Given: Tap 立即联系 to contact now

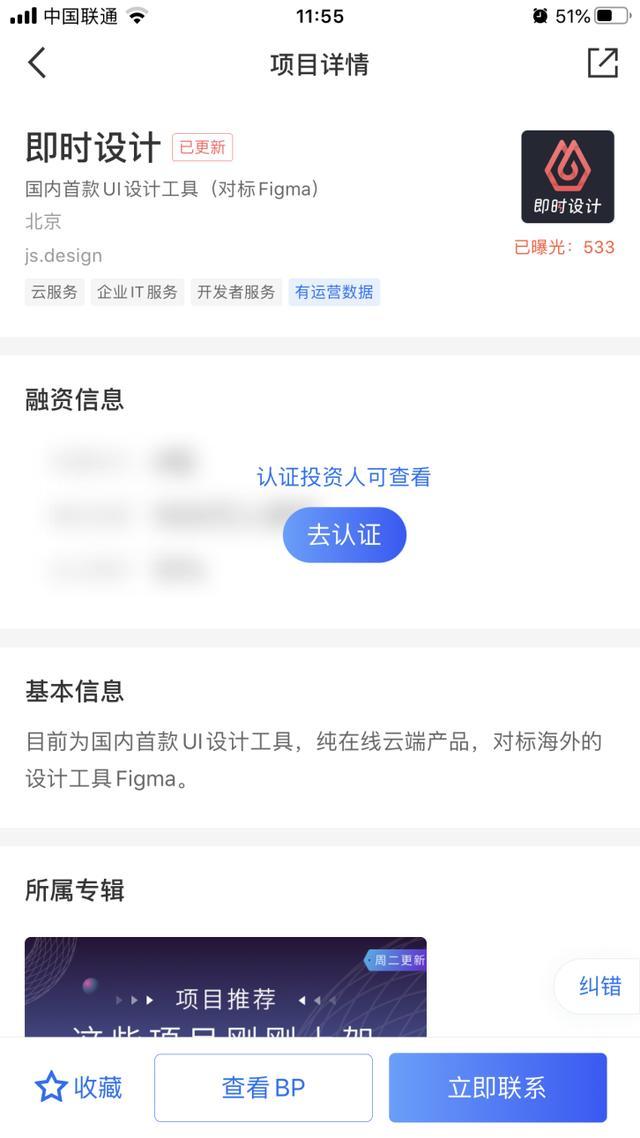Looking at the screenshot, I should coord(497,1087).
